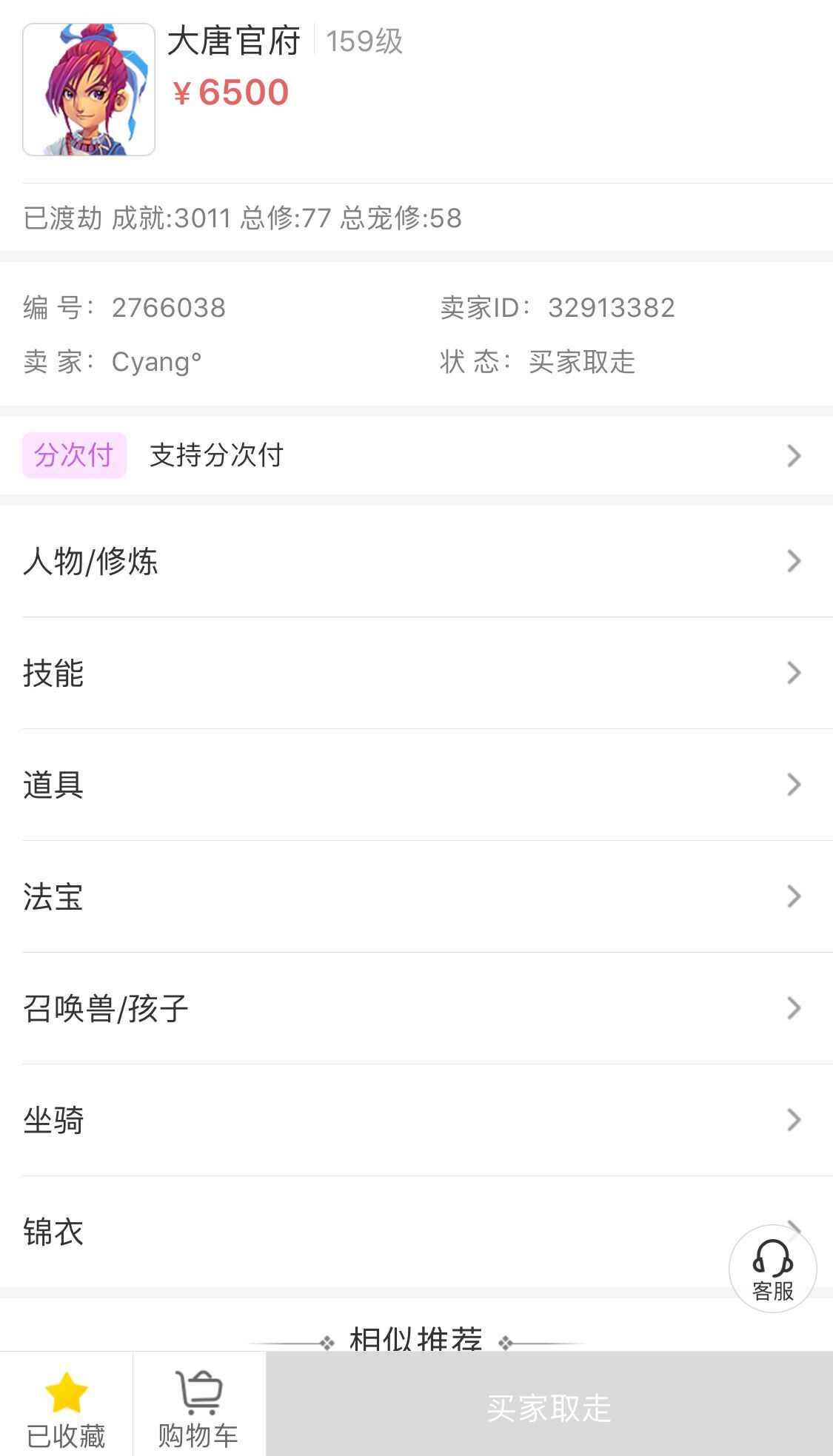
Task: Open the 法宝 section
Action: pos(415,896)
